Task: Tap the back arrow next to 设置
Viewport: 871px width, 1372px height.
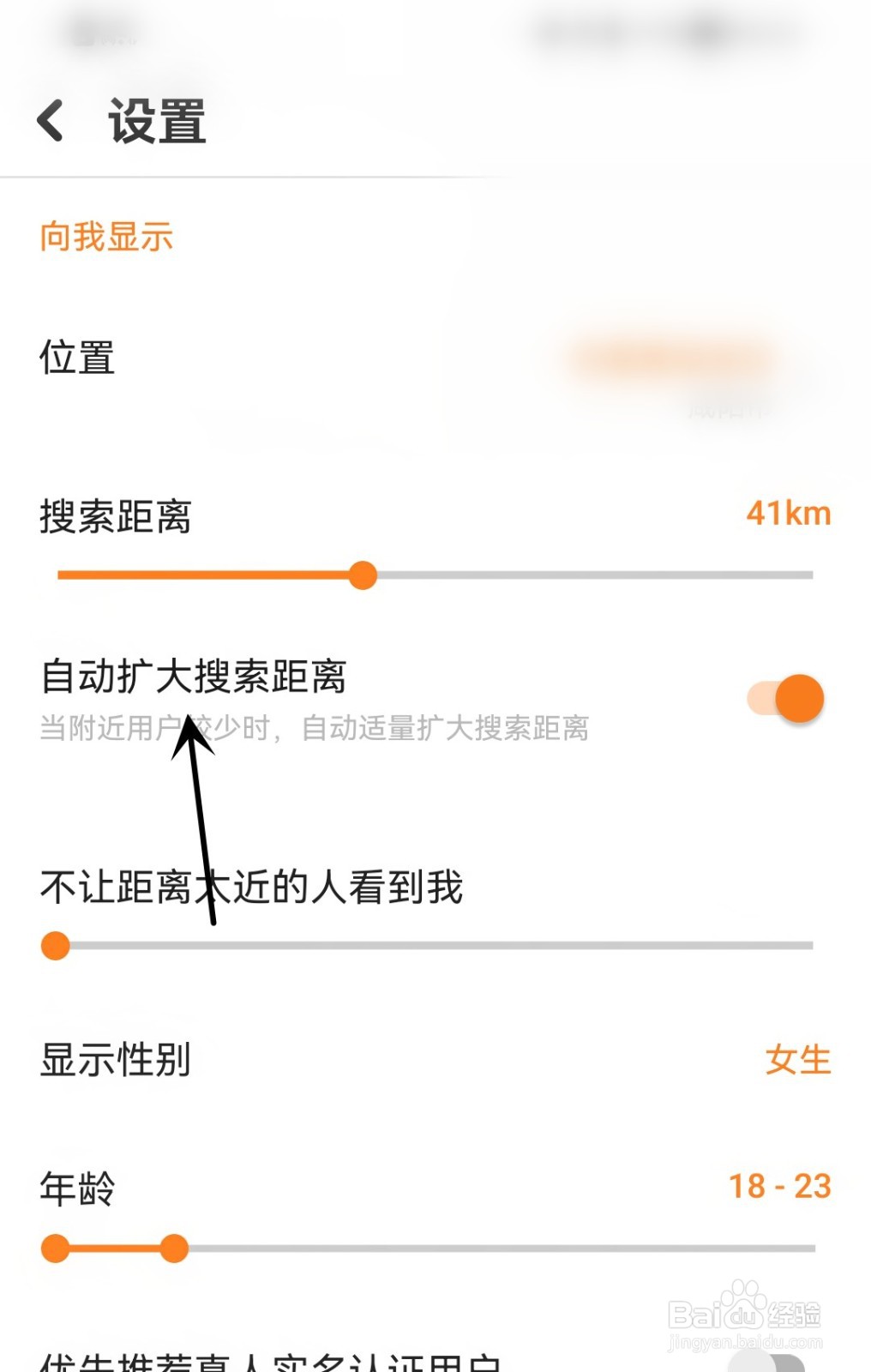Action: point(51,123)
